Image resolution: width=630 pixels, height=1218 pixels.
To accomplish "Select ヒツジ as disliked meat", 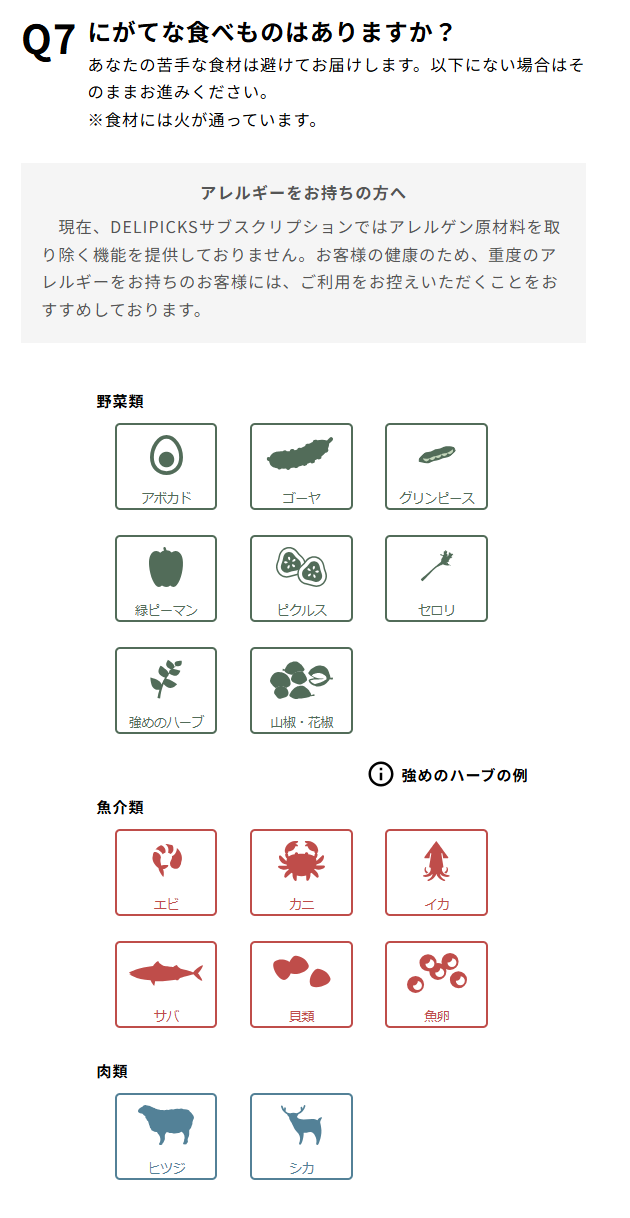I will click(x=166, y=1136).
